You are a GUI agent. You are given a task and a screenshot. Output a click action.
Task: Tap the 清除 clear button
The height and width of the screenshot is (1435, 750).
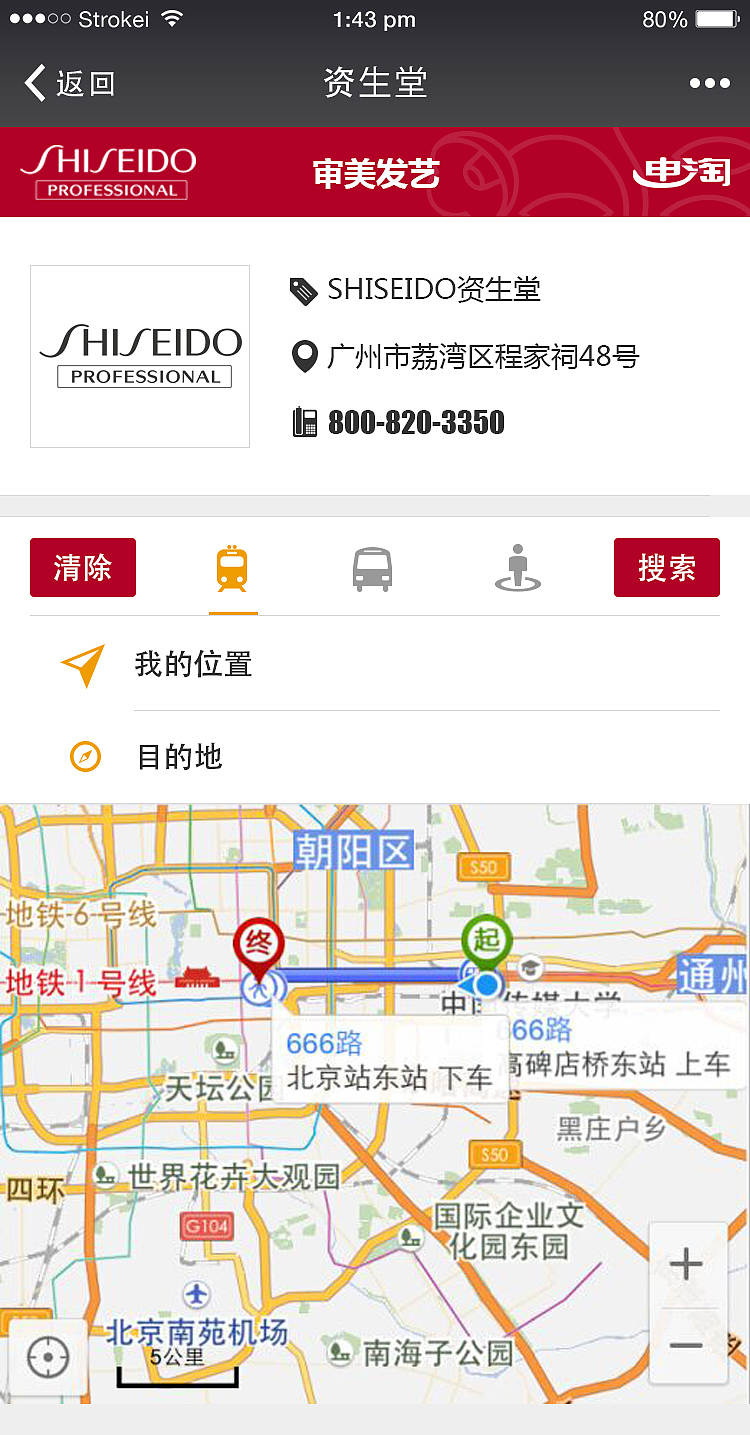tap(82, 567)
